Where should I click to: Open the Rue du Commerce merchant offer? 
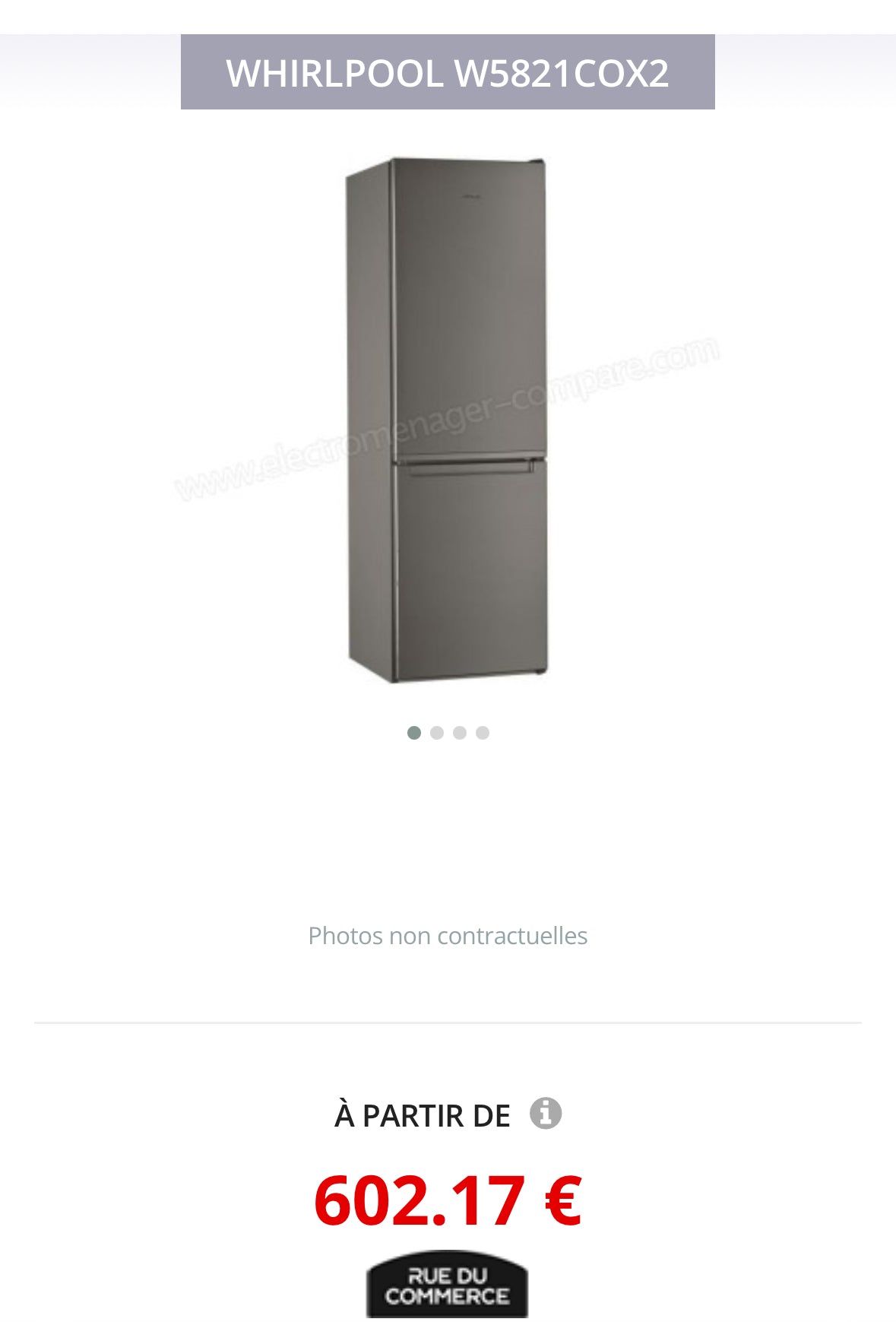coord(447,1284)
